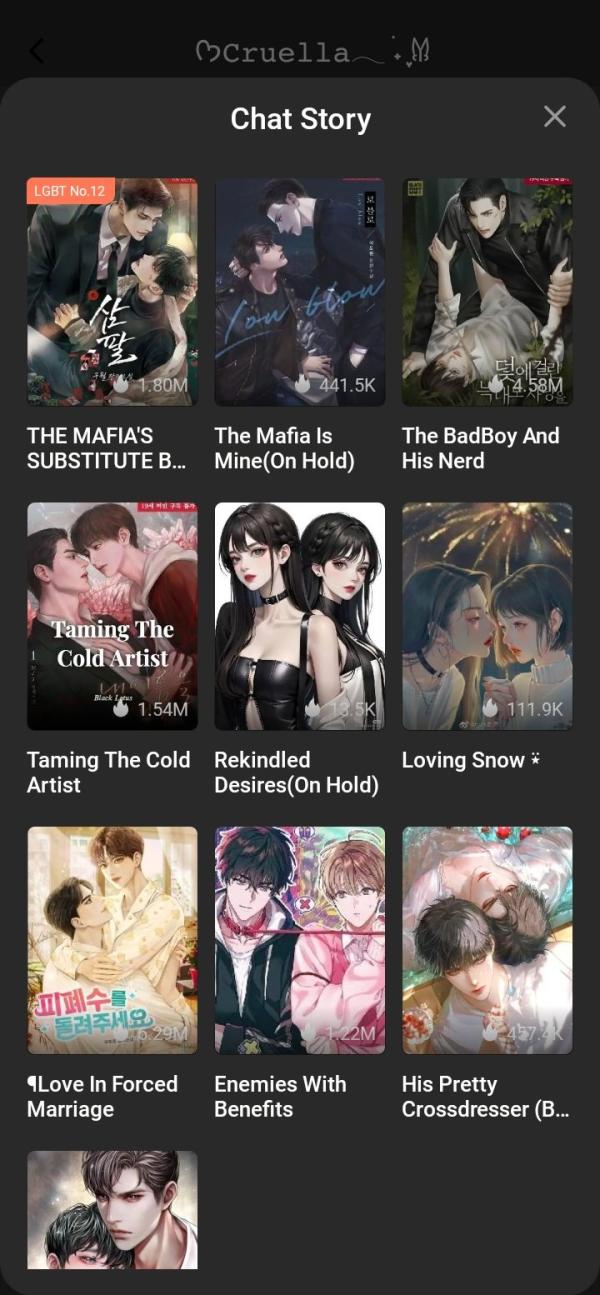This screenshot has width=600, height=1295.
Task: Open Love In Forced Marriage story
Action: coord(112,940)
